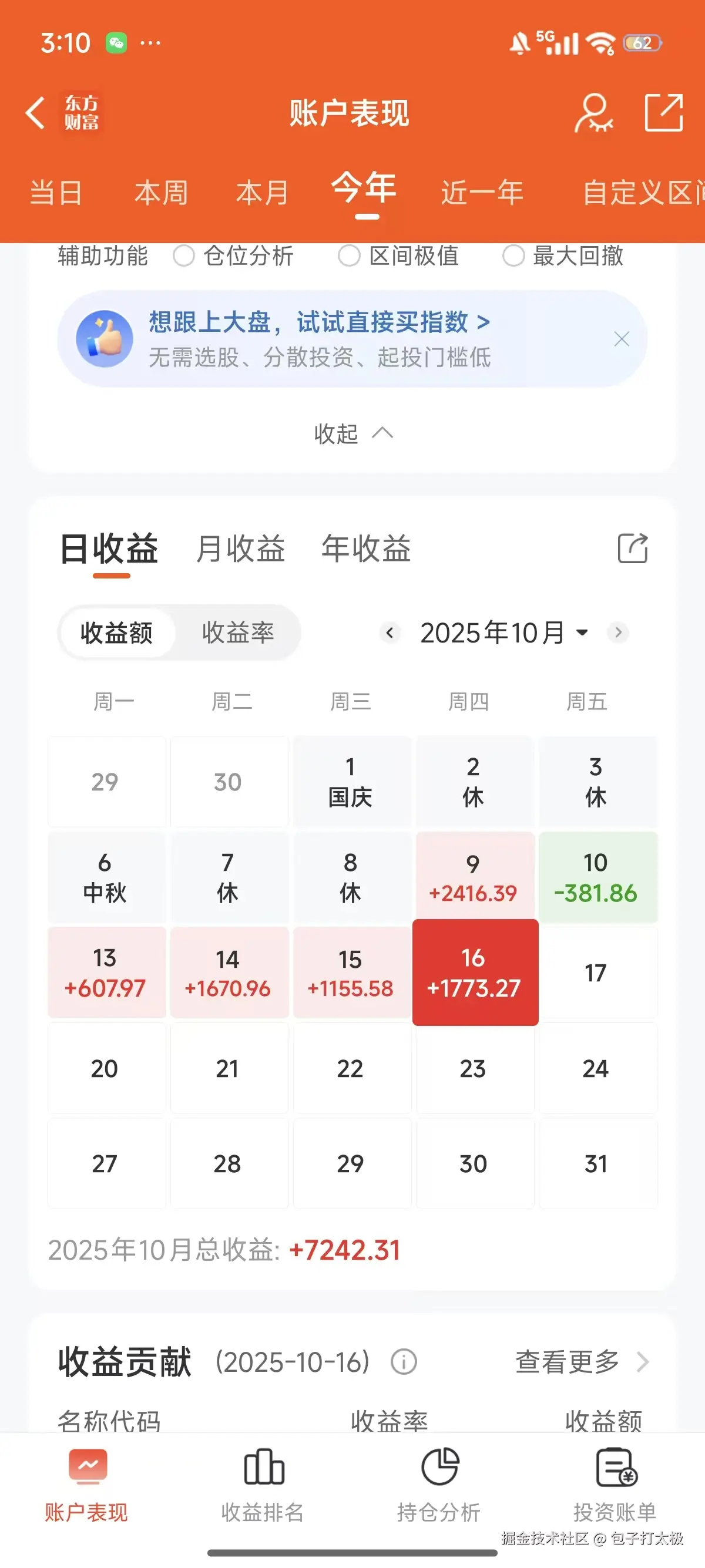Tap the eye icon to hide account amounts
The image size is (705, 1568).
(593, 113)
